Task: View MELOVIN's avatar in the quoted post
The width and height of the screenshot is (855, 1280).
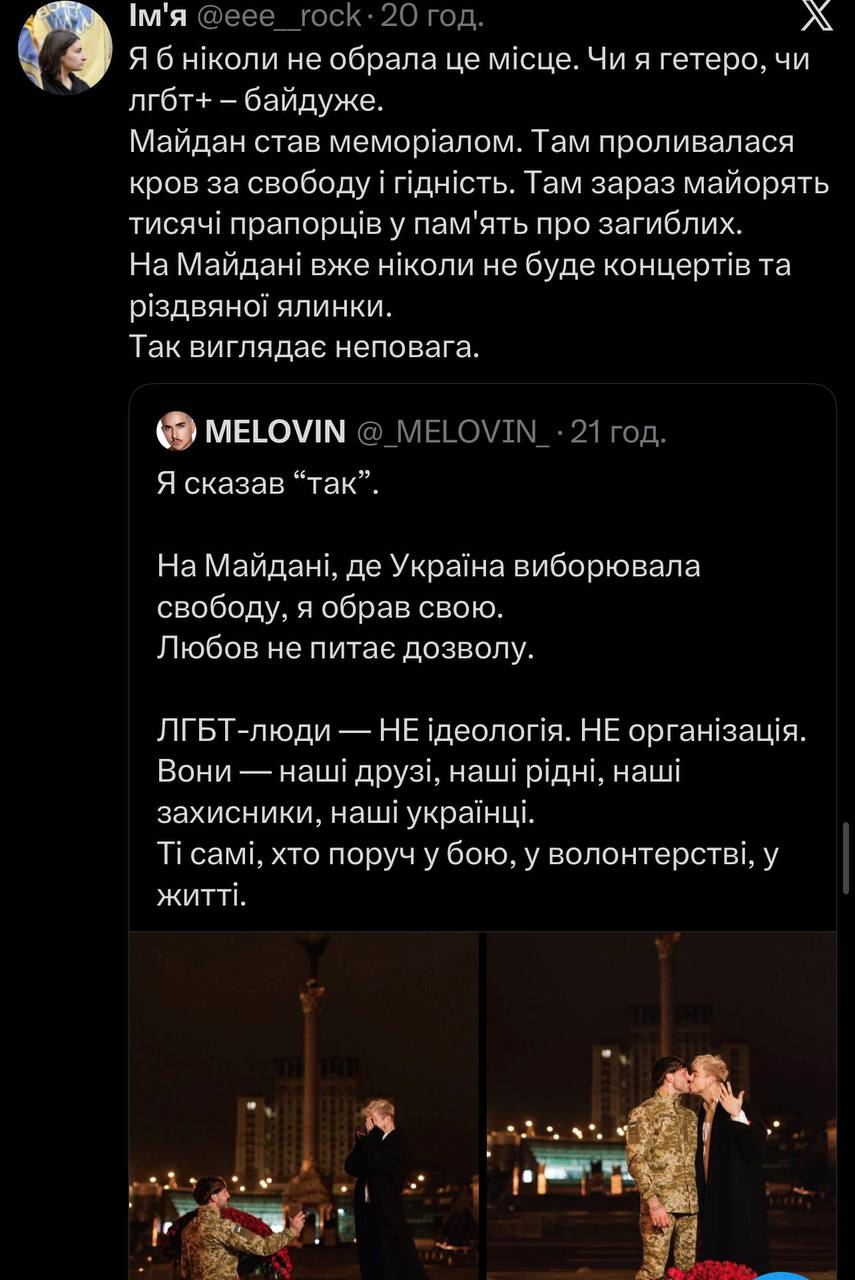Action: click(x=177, y=431)
